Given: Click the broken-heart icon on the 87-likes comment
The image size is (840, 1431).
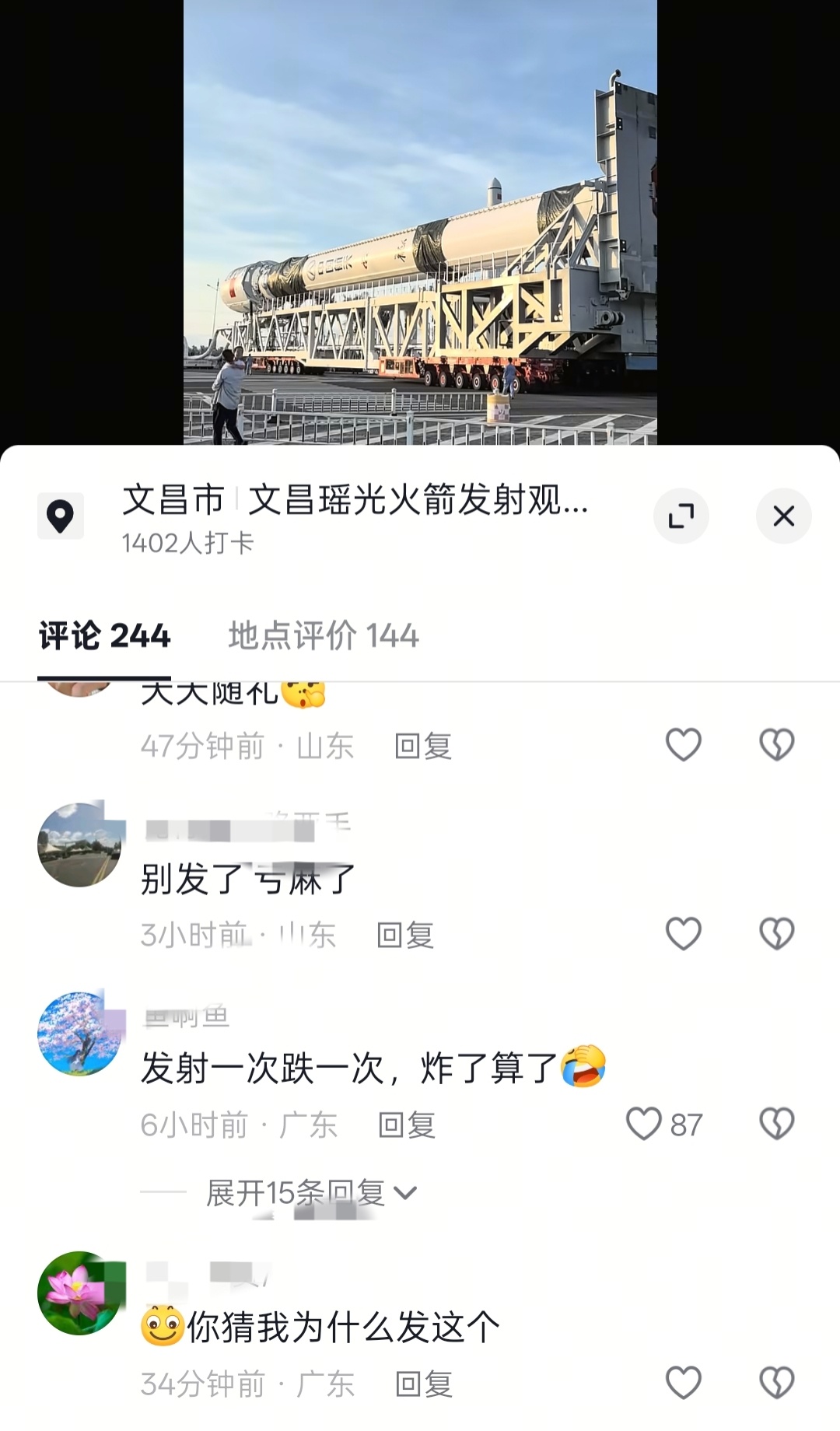Looking at the screenshot, I should (x=775, y=1123).
